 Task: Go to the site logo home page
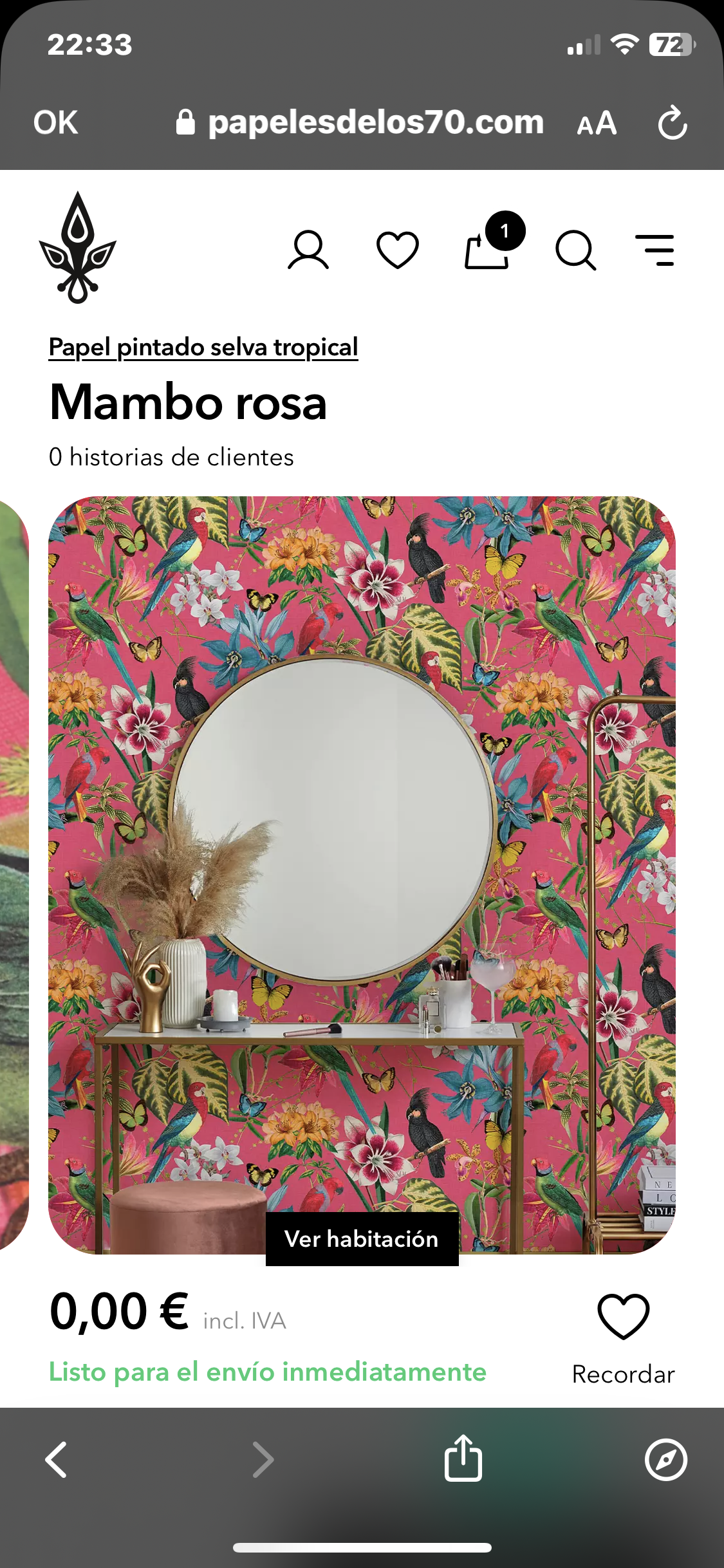point(78,248)
